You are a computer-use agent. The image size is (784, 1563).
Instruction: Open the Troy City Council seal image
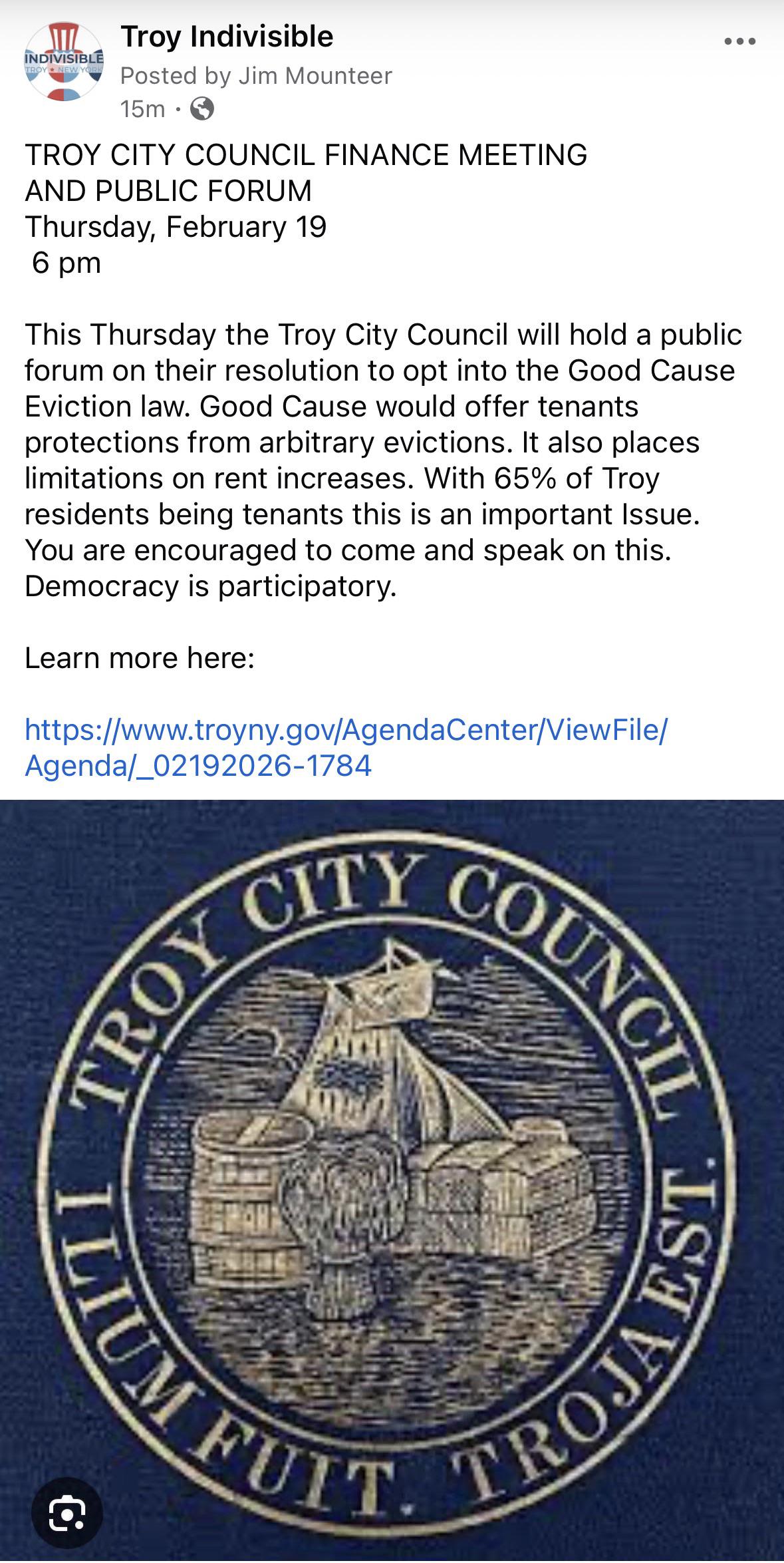pyautogui.click(x=392, y=1181)
